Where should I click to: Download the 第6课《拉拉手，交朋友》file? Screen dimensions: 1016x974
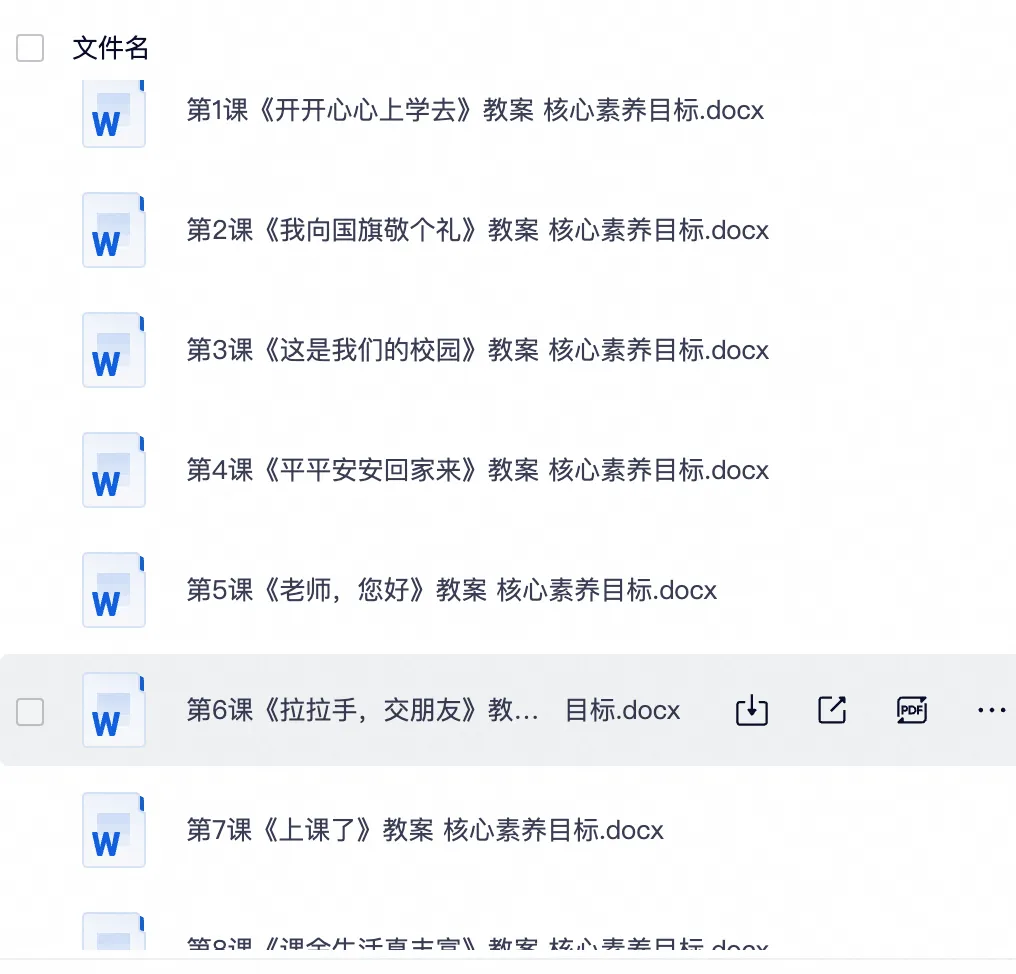pyautogui.click(x=752, y=710)
